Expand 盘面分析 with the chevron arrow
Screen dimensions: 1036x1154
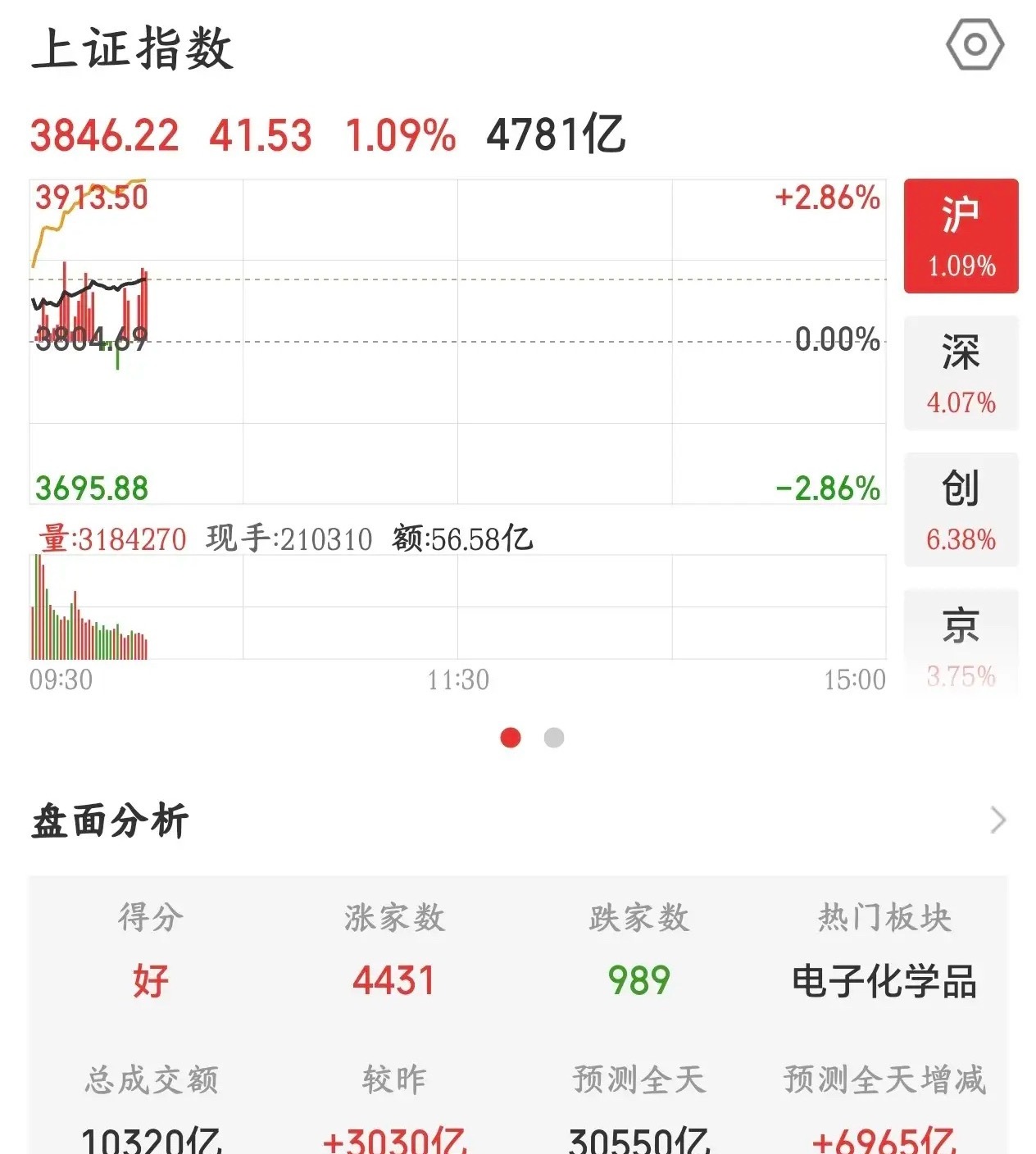tap(997, 820)
